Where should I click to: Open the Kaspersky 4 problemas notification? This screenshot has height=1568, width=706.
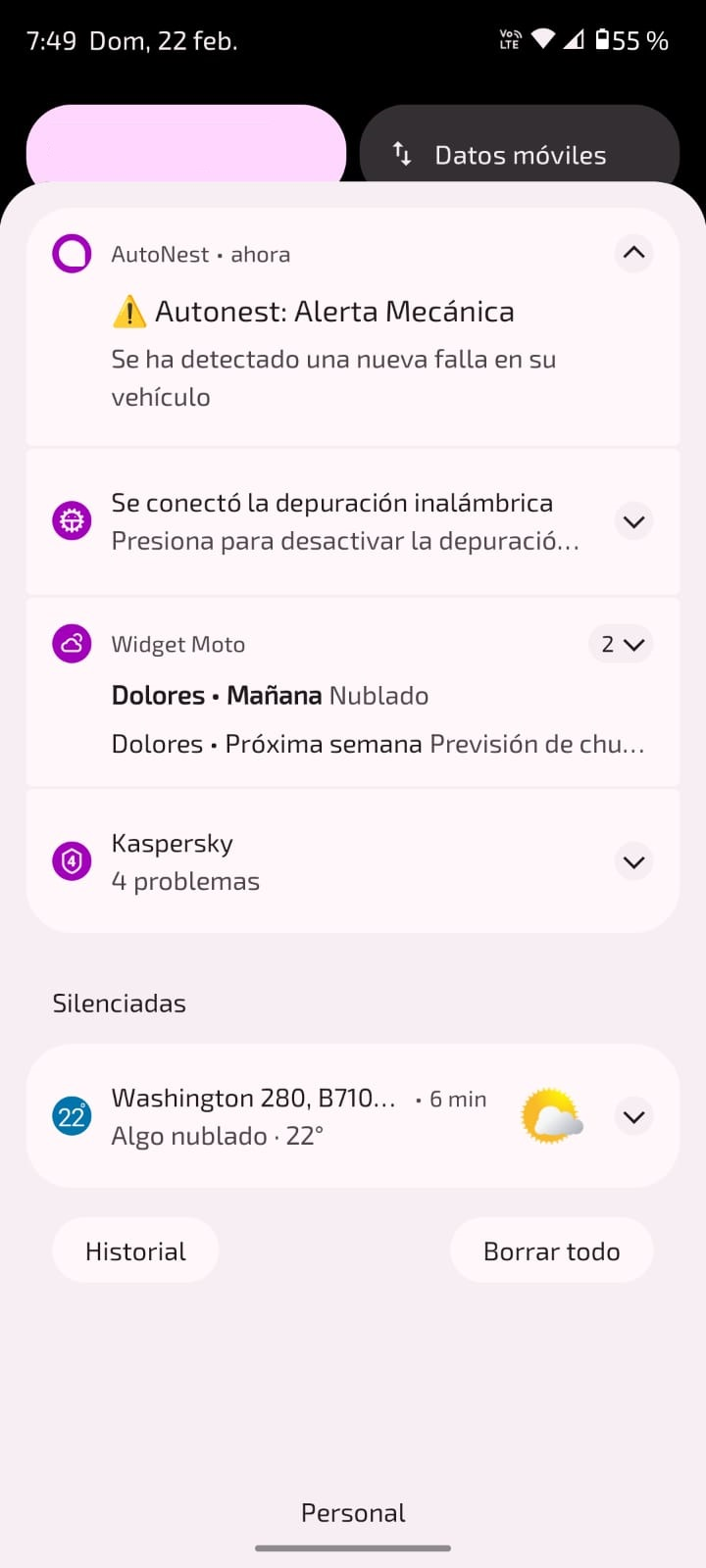[x=353, y=861]
